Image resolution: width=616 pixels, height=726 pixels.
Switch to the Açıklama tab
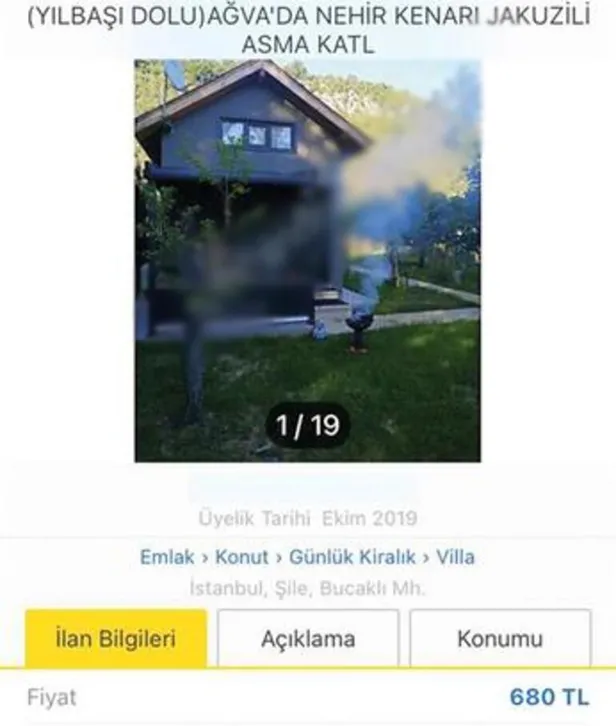pos(308,638)
